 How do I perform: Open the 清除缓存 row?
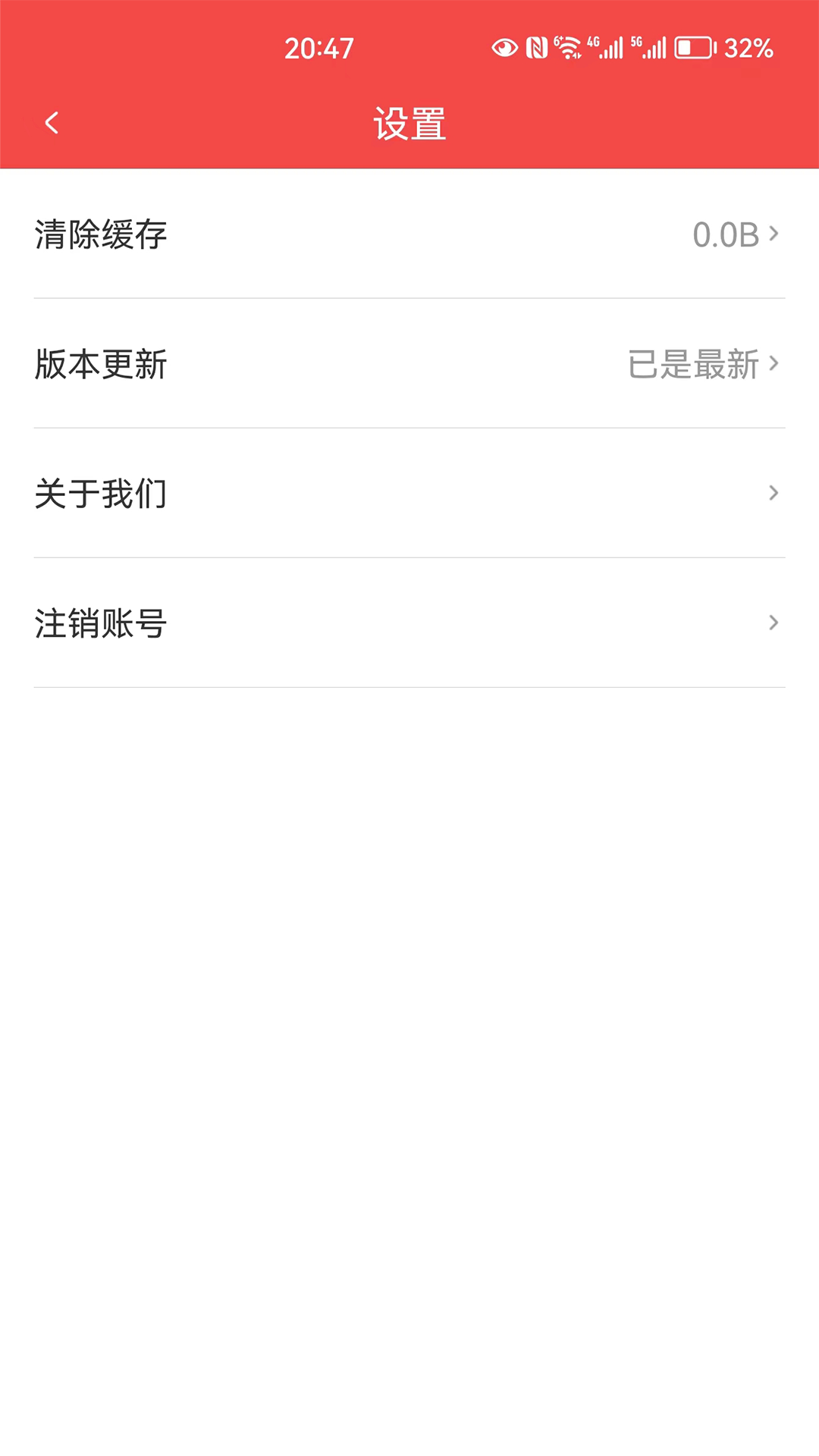409,234
